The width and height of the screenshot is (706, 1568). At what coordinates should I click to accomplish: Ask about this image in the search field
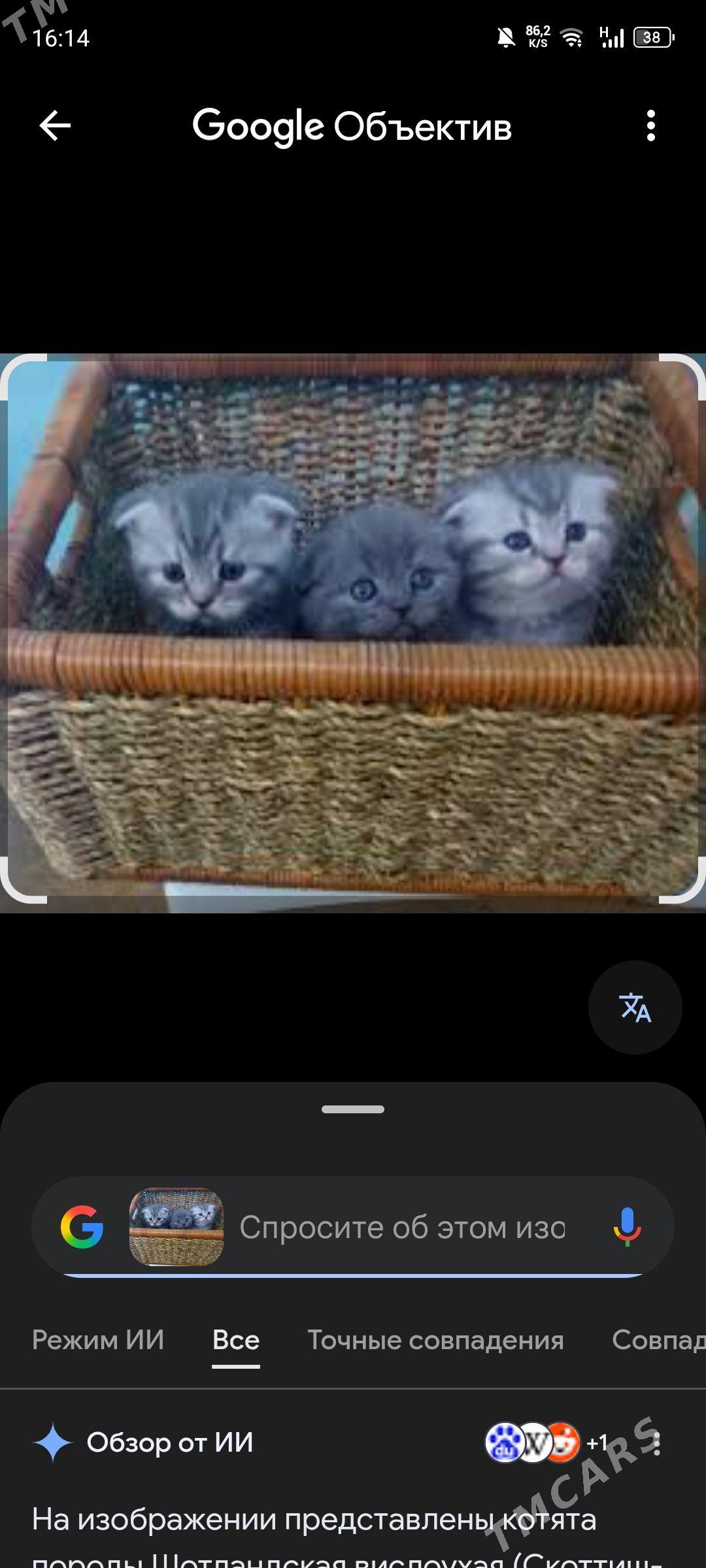[x=402, y=1228]
